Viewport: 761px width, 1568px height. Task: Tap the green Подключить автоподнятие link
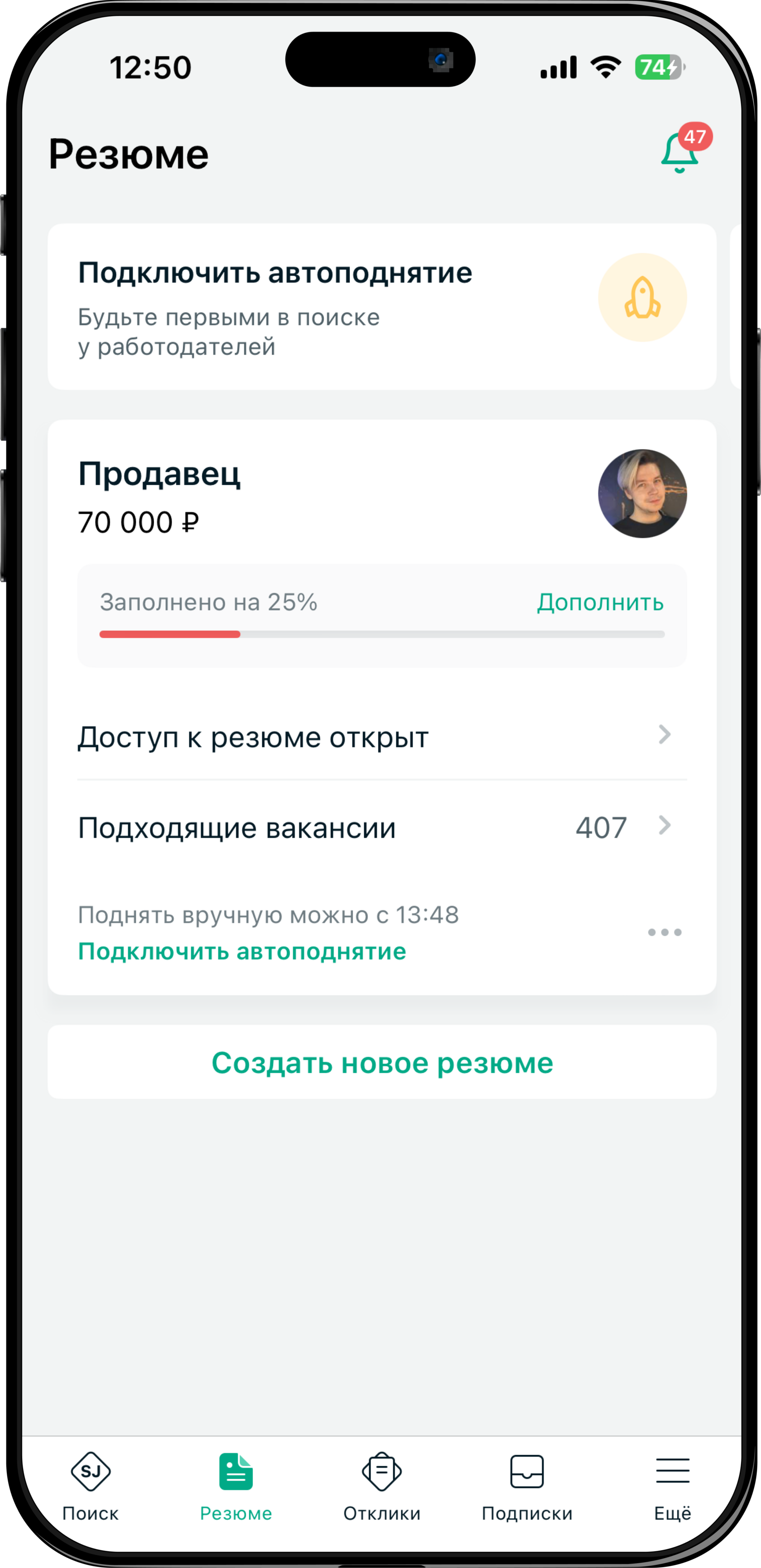(x=242, y=952)
